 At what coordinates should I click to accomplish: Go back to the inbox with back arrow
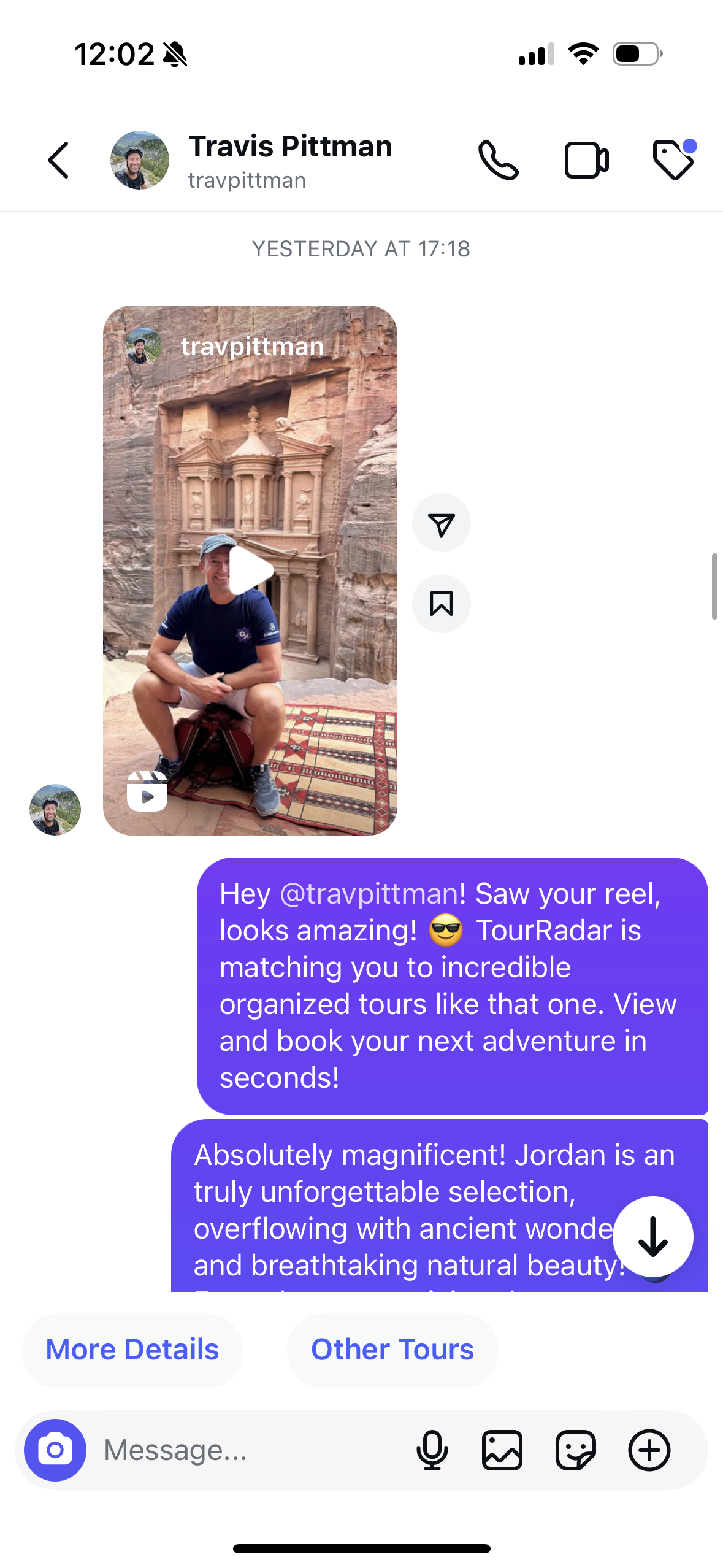pyautogui.click(x=58, y=160)
